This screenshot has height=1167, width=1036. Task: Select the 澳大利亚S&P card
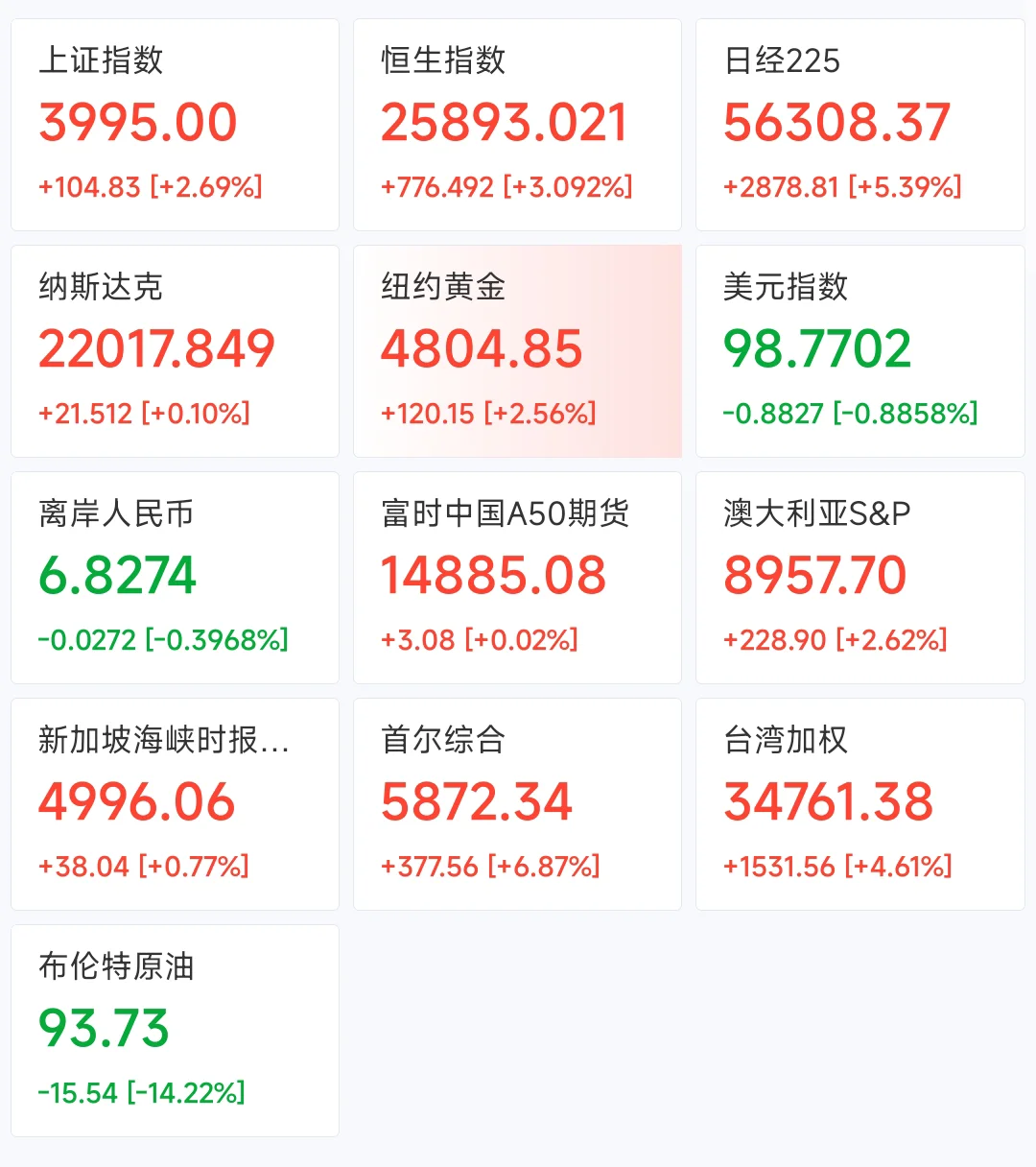[859, 578]
